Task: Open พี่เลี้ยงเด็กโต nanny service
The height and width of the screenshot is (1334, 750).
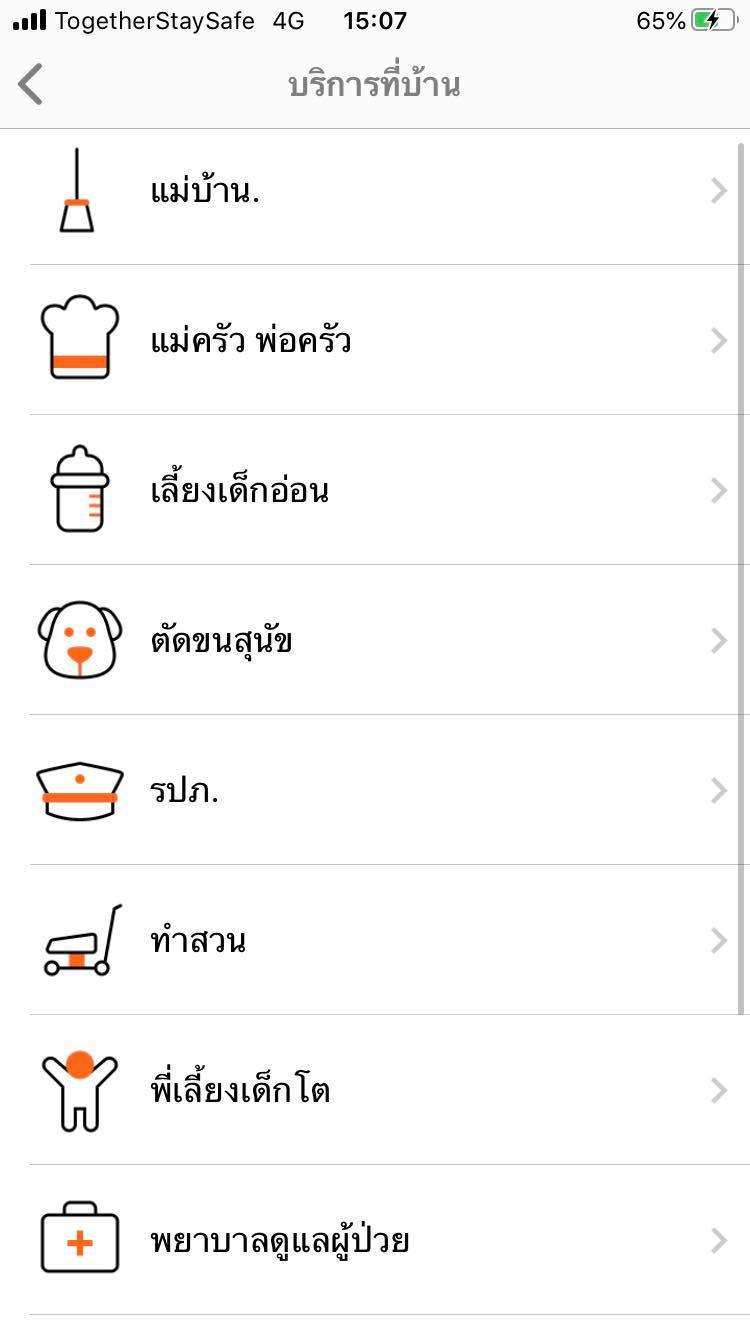Action: point(375,1090)
